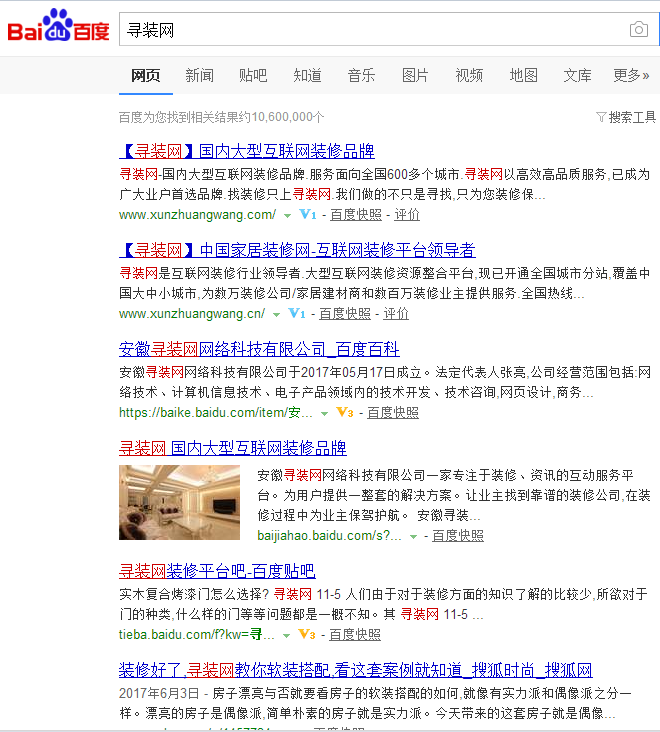The image size is (660, 732).
Task: Open 百度快照 under baike.baidu.com result
Action: click(393, 412)
